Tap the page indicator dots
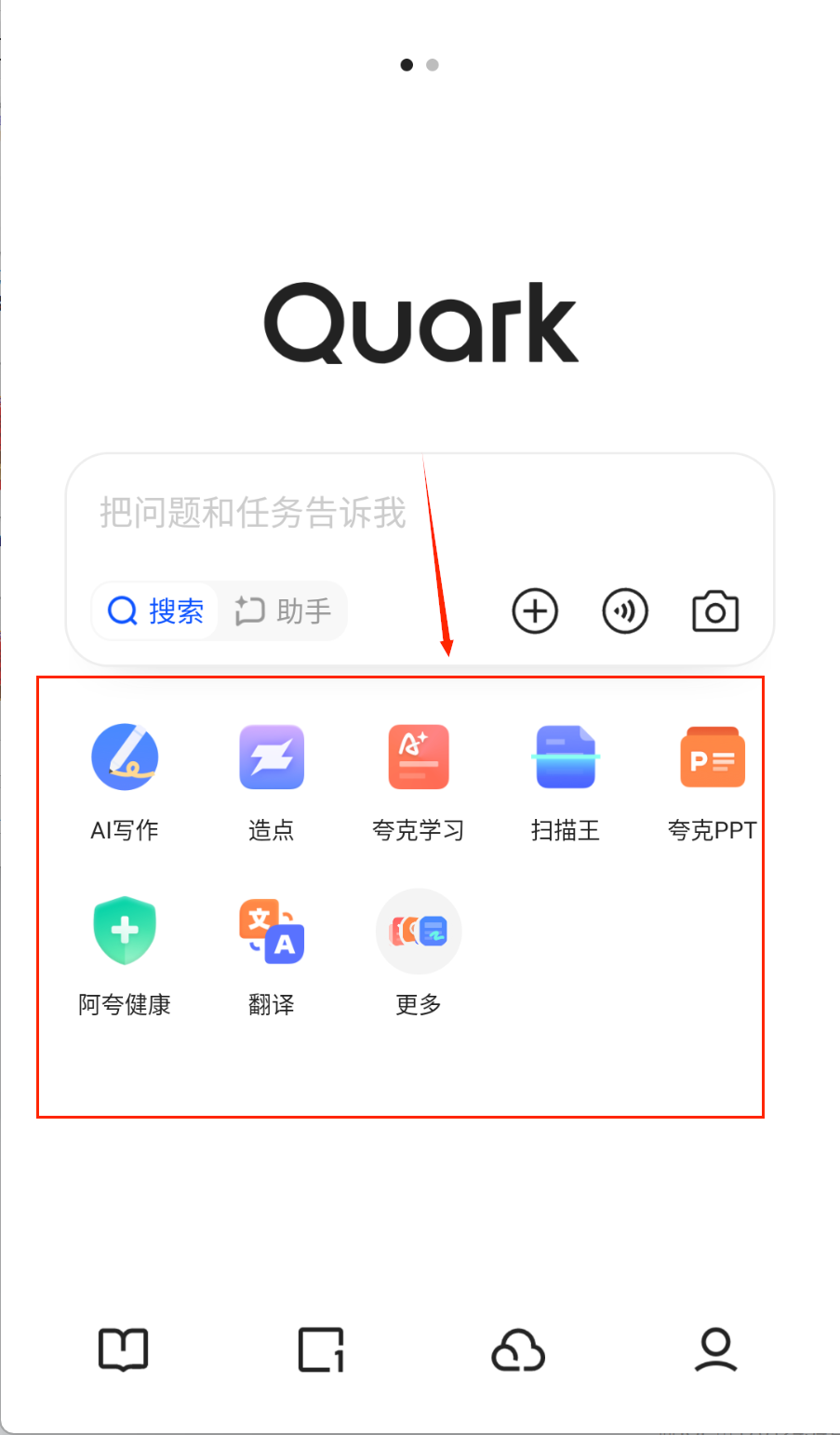840x1435 pixels. [x=420, y=65]
